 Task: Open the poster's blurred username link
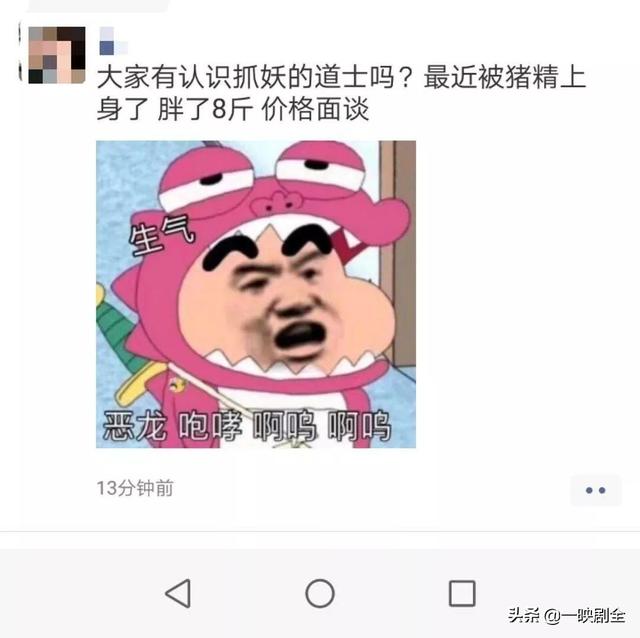click(108, 44)
